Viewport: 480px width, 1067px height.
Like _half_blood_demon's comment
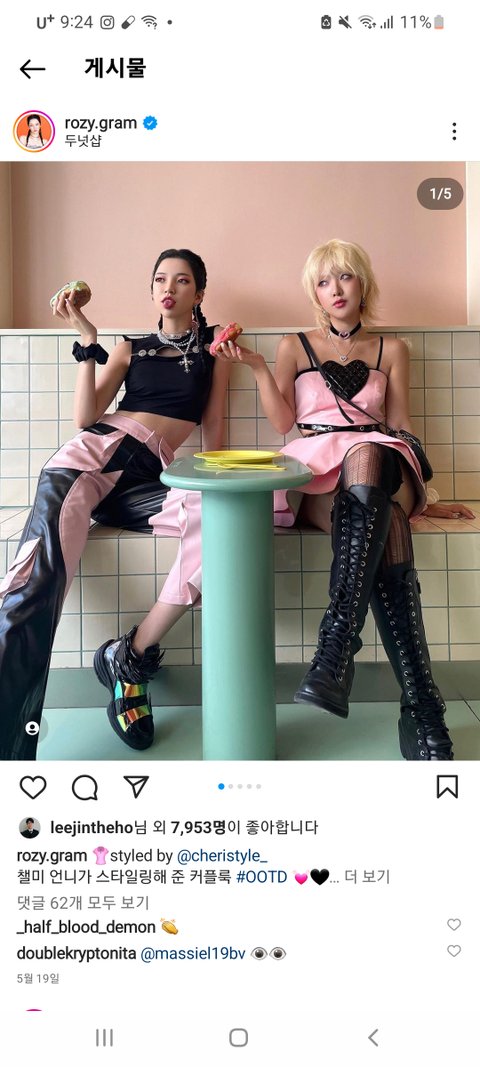click(x=453, y=925)
